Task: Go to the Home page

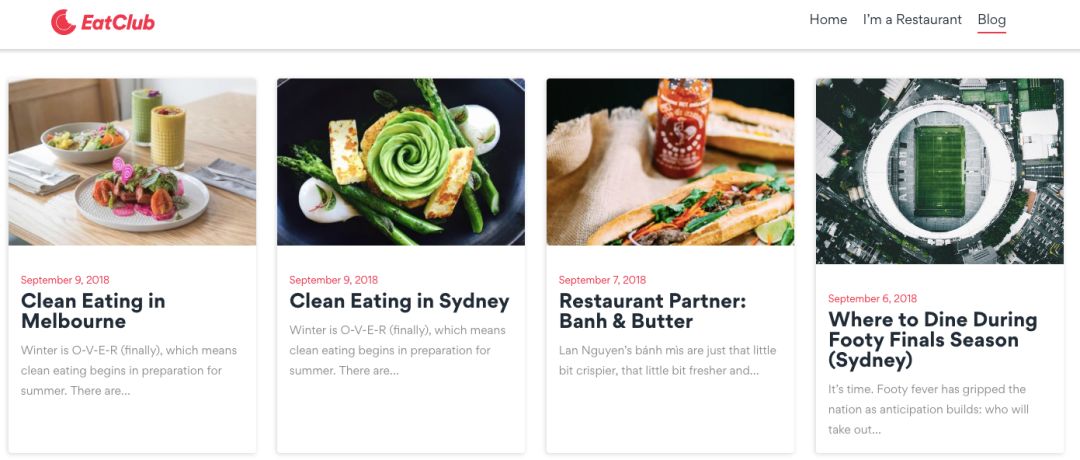Action: point(827,20)
